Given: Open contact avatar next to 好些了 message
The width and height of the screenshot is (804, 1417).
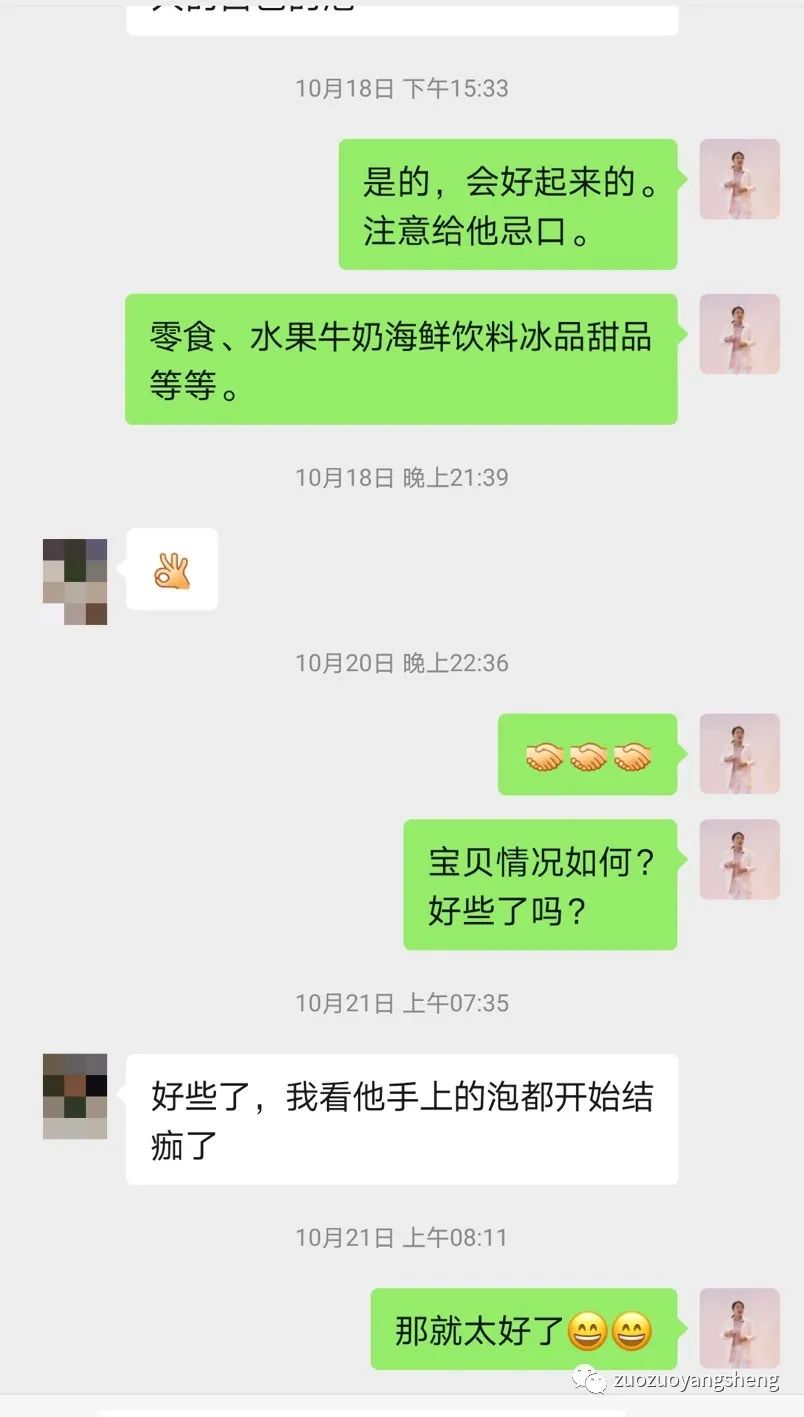Looking at the screenshot, I should pyautogui.click(x=74, y=1096).
